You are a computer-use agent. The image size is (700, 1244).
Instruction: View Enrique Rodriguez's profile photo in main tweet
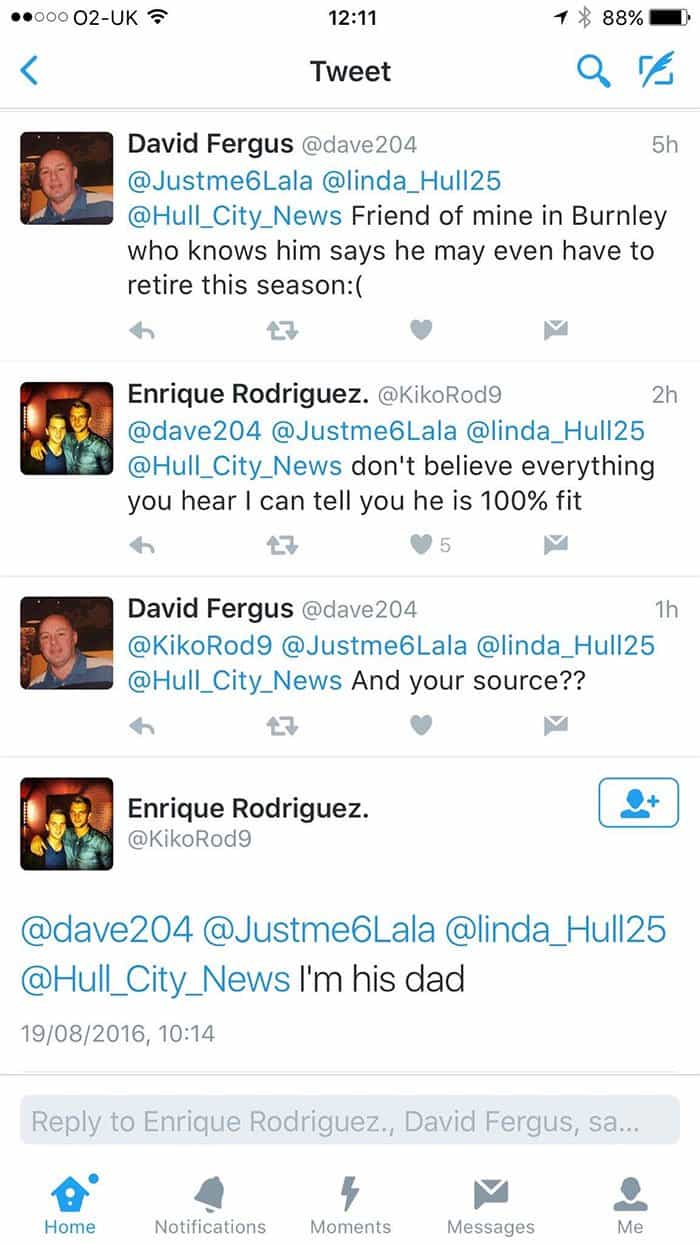point(67,823)
